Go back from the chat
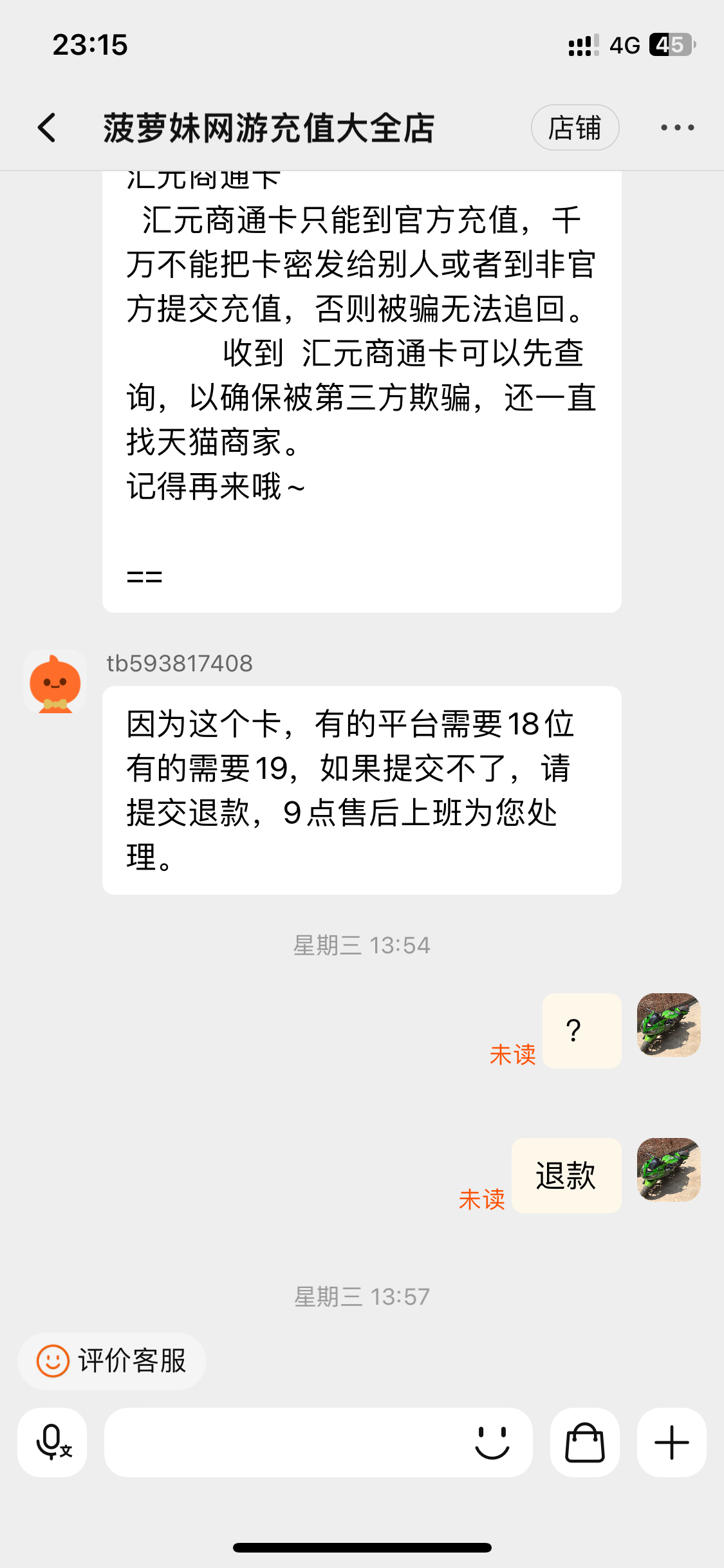Screen dimensions: 724x1568 coord(47,127)
